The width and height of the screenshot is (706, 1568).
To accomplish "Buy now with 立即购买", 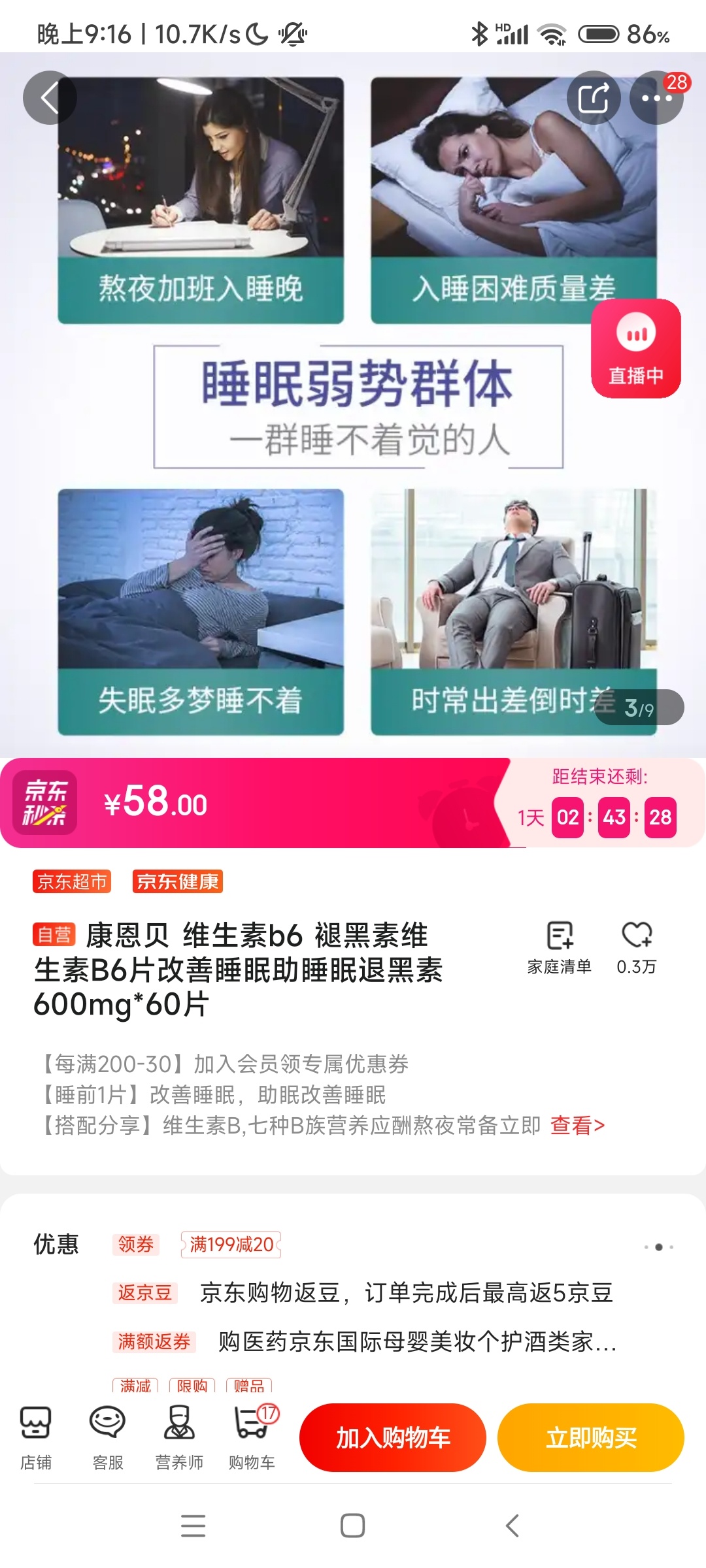I will click(591, 1437).
